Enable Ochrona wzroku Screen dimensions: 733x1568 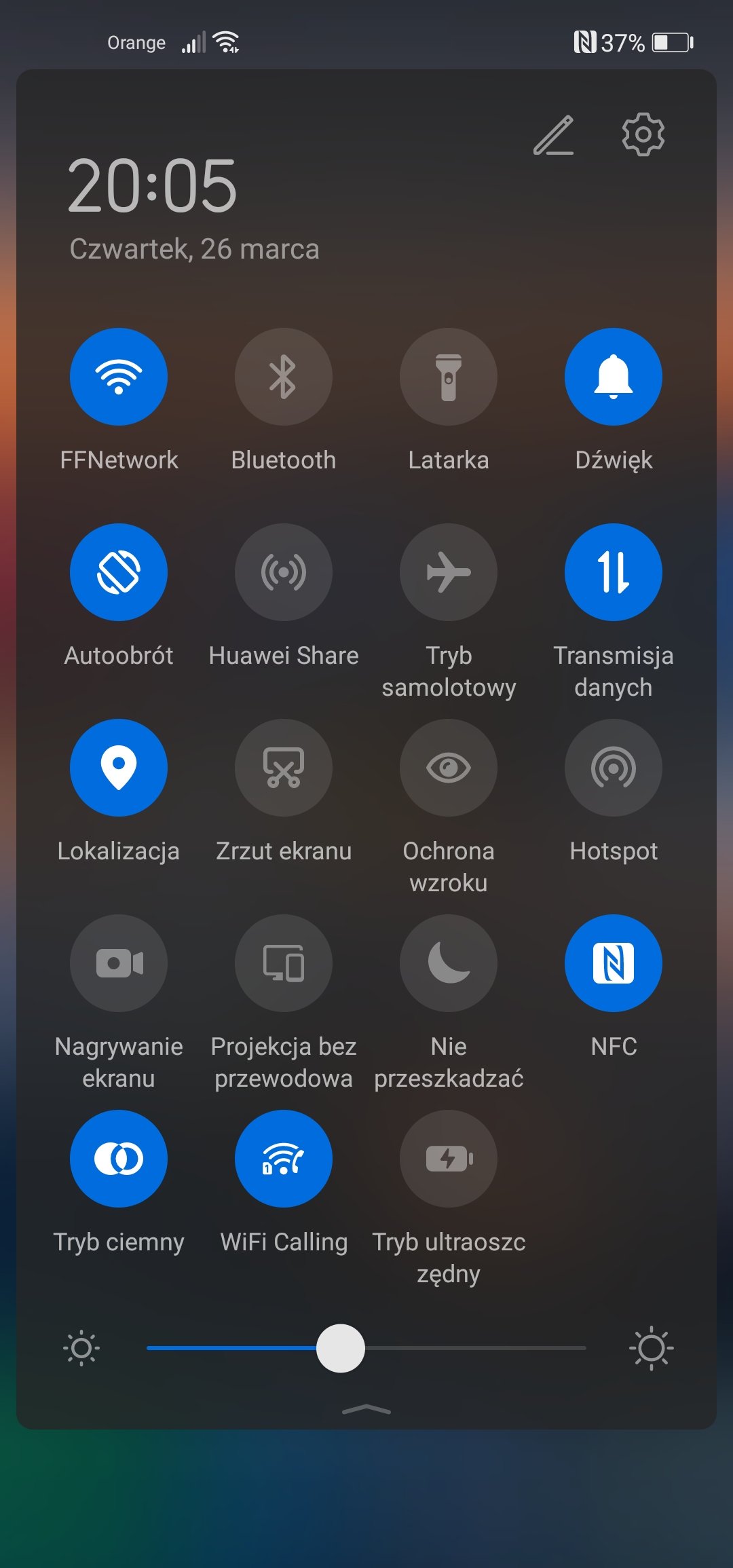tap(449, 768)
